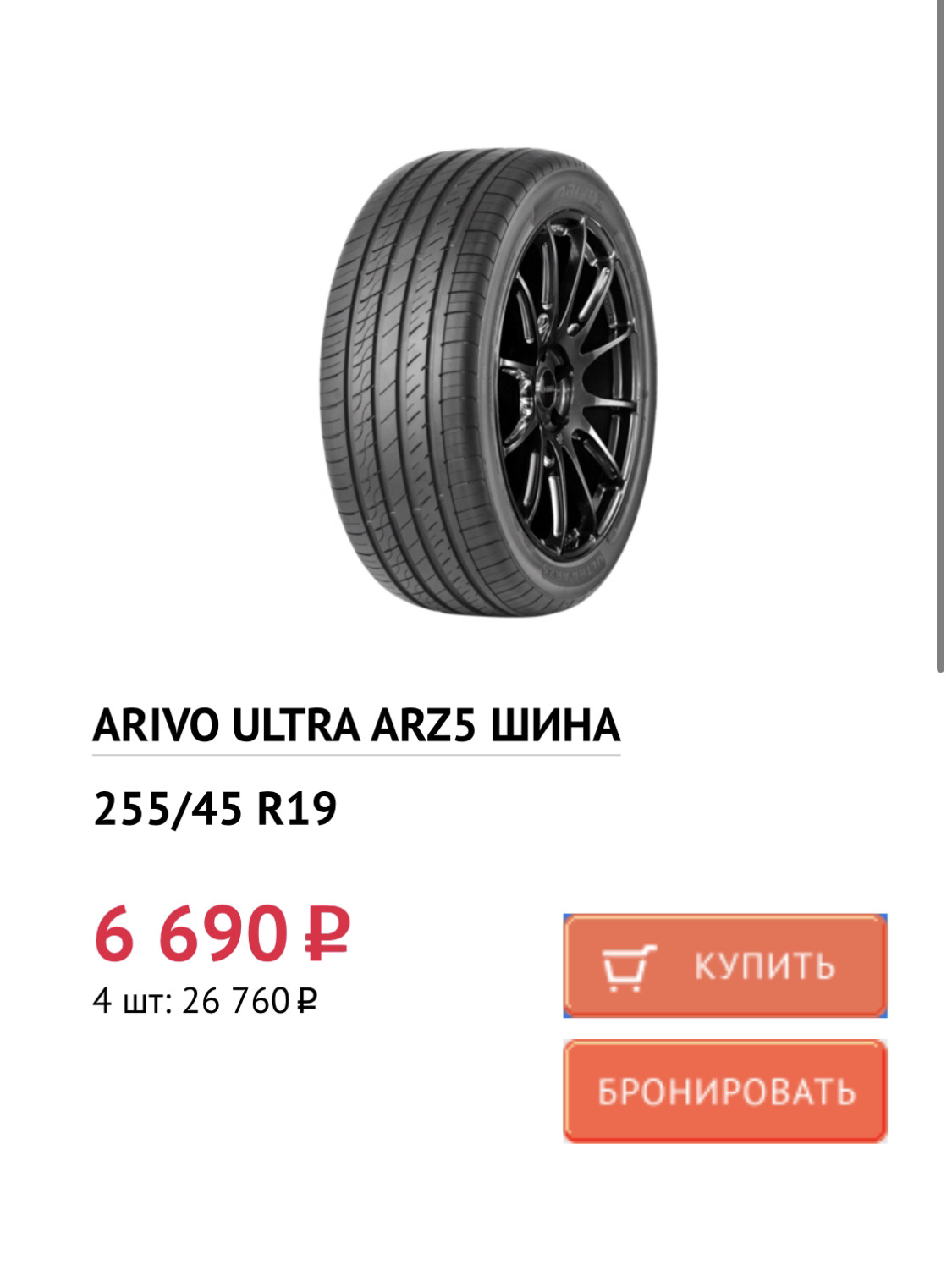952x1265 pixels.
Task: Reserve the tire with Бронировать
Action: click(x=724, y=1091)
